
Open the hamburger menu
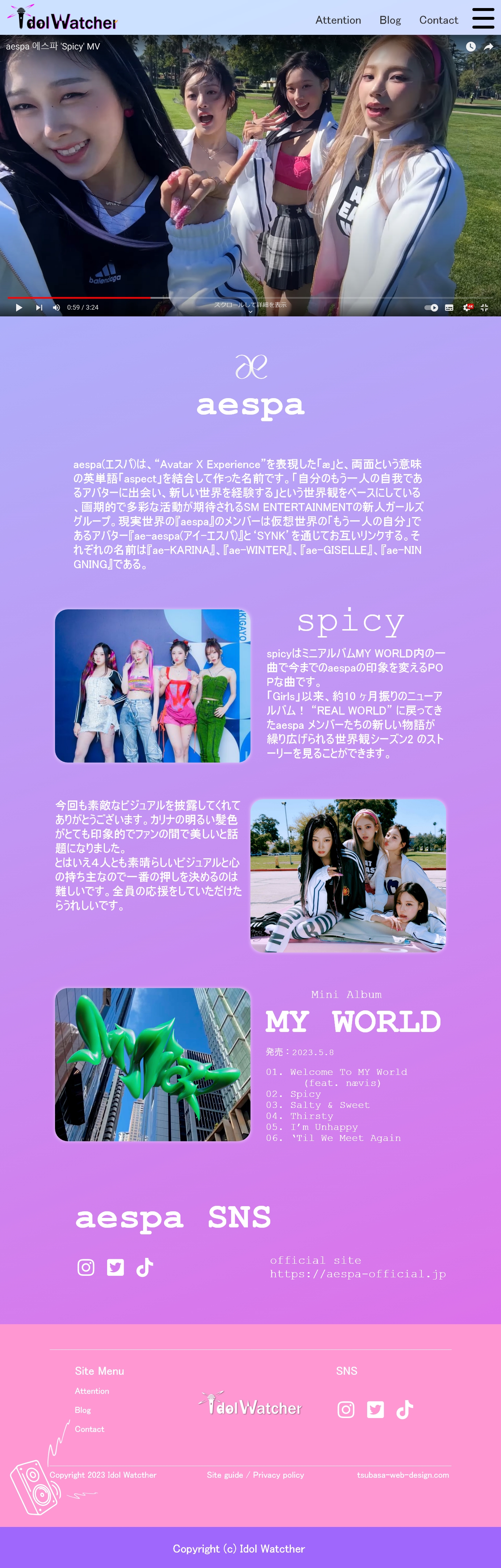click(x=483, y=18)
